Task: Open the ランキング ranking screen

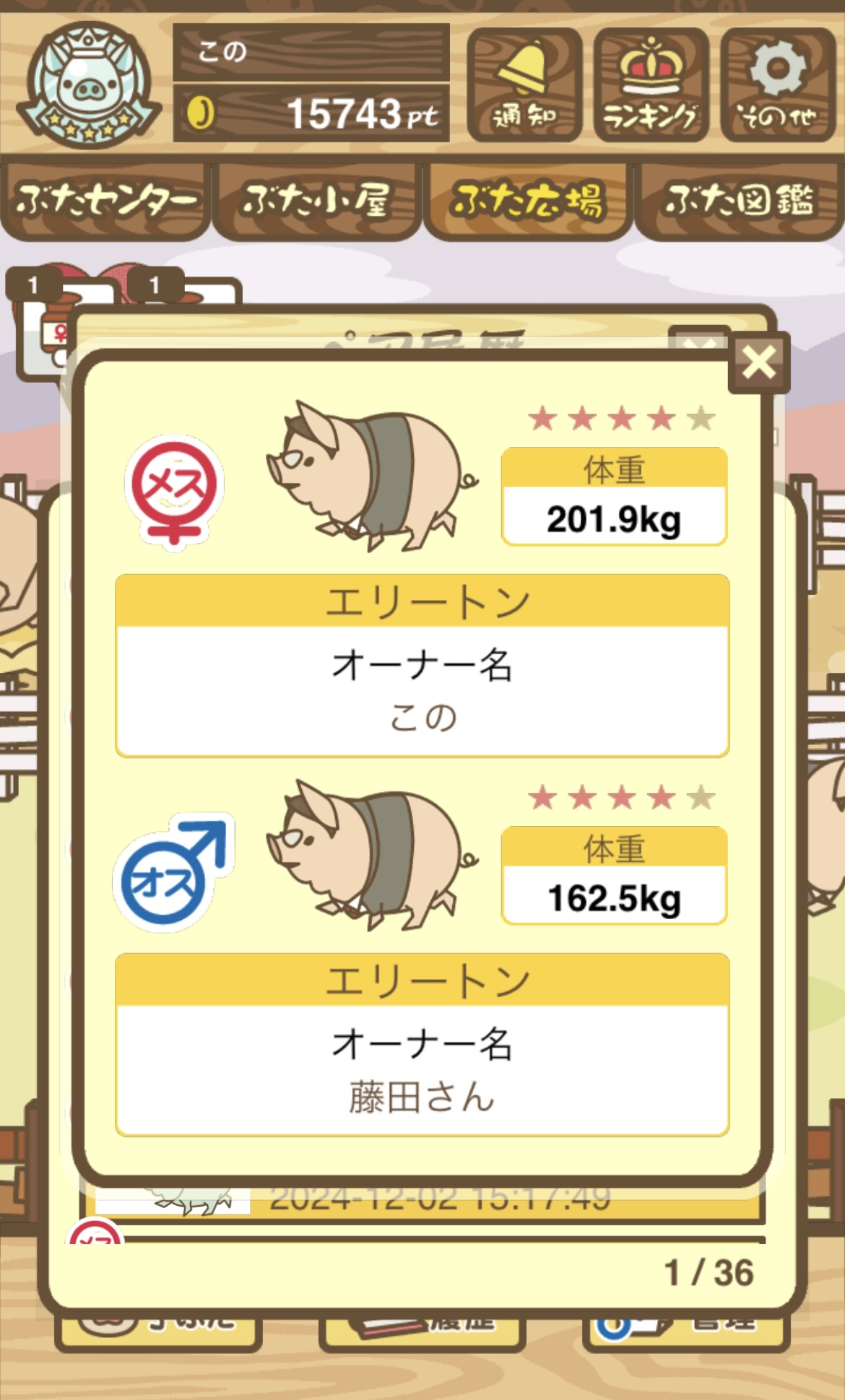Action: click(651, 84)
